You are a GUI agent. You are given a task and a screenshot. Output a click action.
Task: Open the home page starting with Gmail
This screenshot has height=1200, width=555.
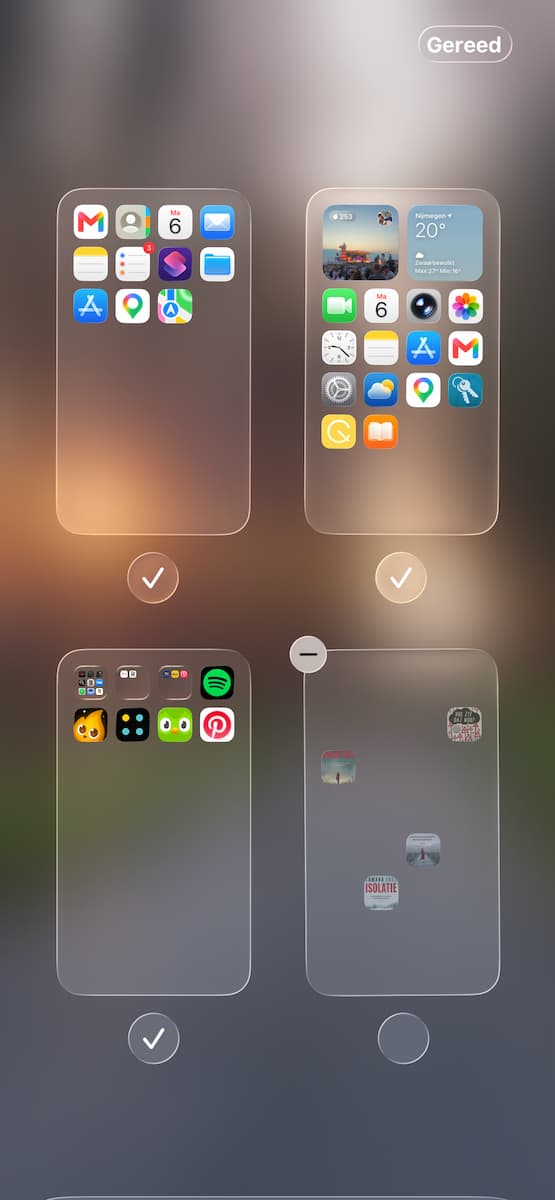pyautogui.click(x=153, y=362)
